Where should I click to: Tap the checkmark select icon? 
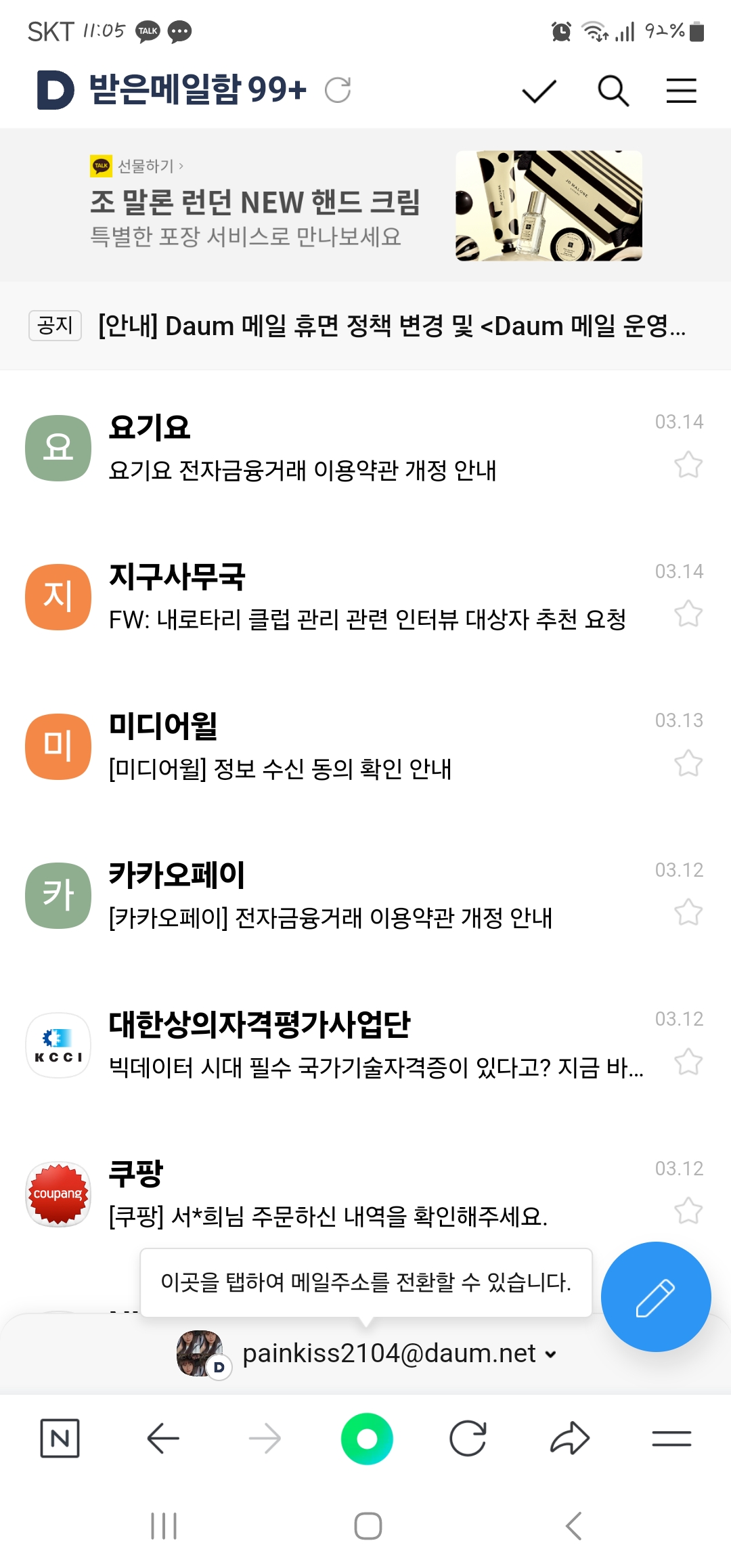click(539, 91)
